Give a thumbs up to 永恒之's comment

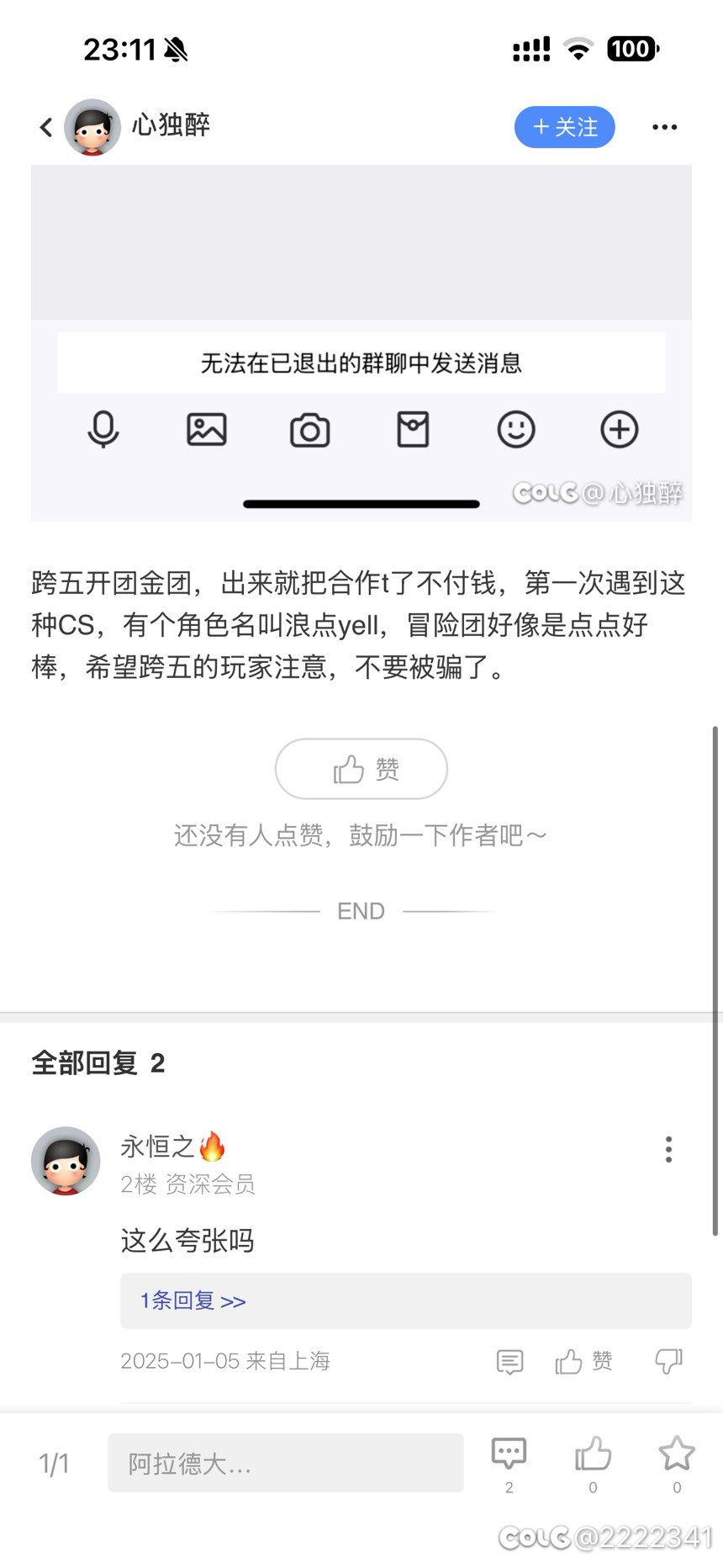pos(583,1361)
